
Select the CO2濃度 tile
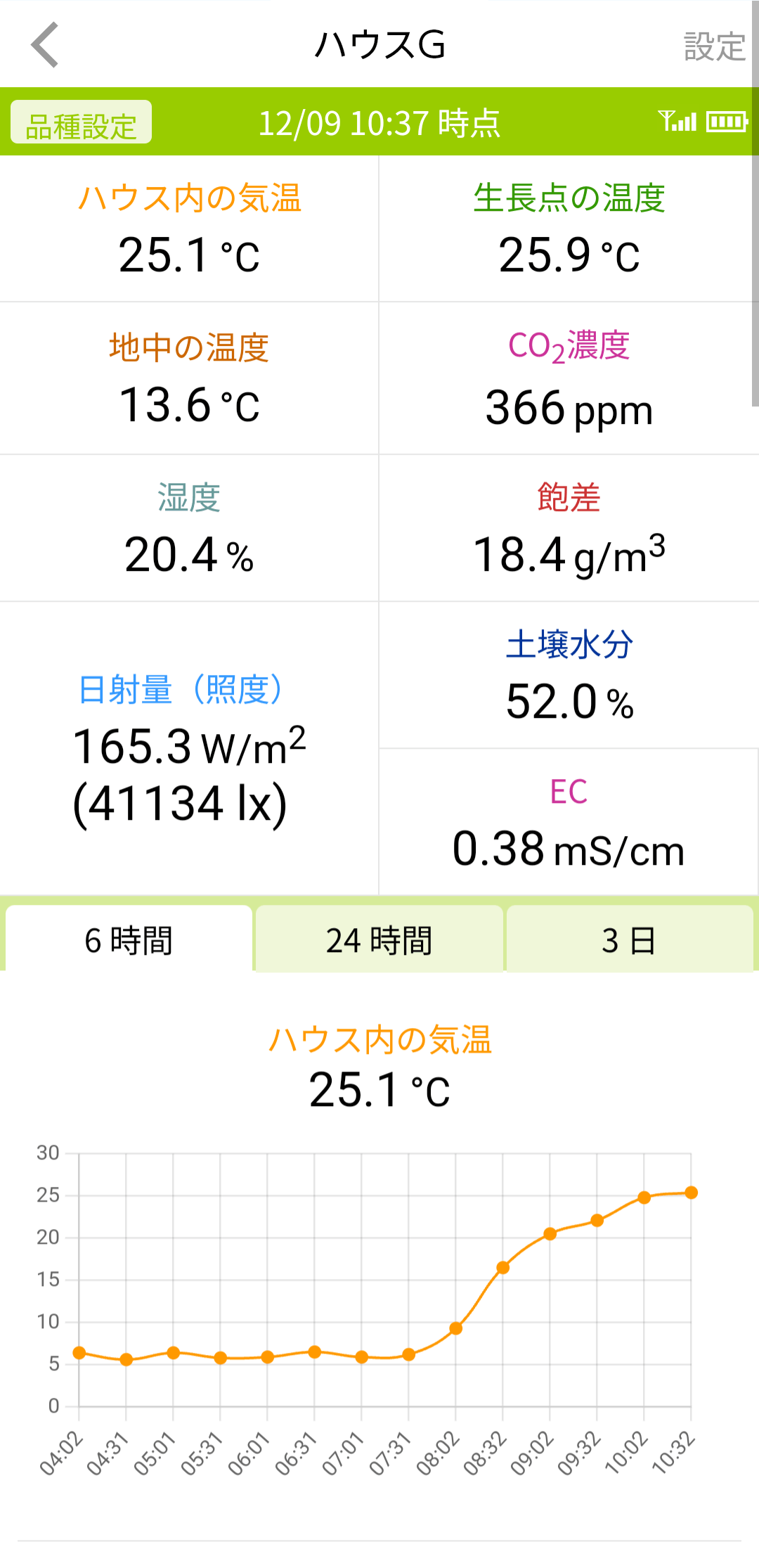pyautogui.click(x=569, y=378)
